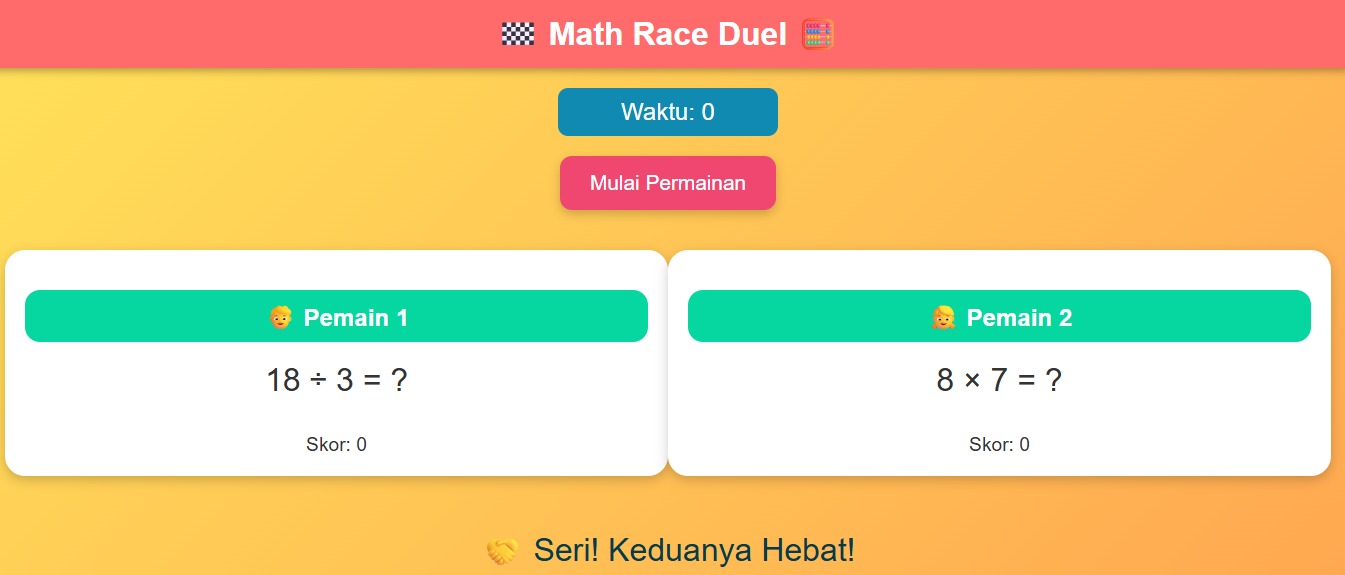Start the game with Mulai Permainan
The height and width of the screenshot is (575, 1345).
[x=667, y=183]
